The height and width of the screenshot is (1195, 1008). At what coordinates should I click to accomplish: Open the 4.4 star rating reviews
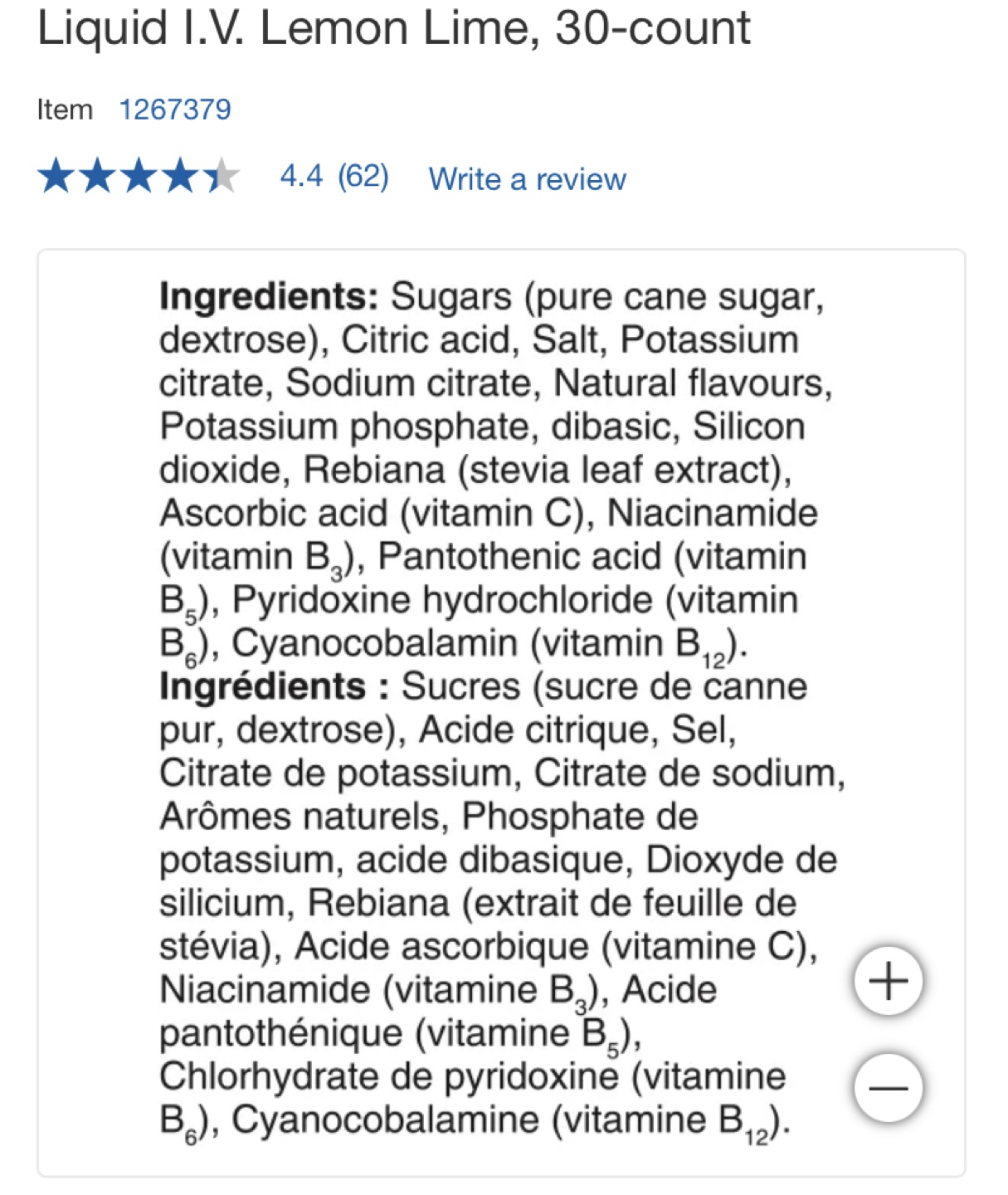[x=334, y=176]
